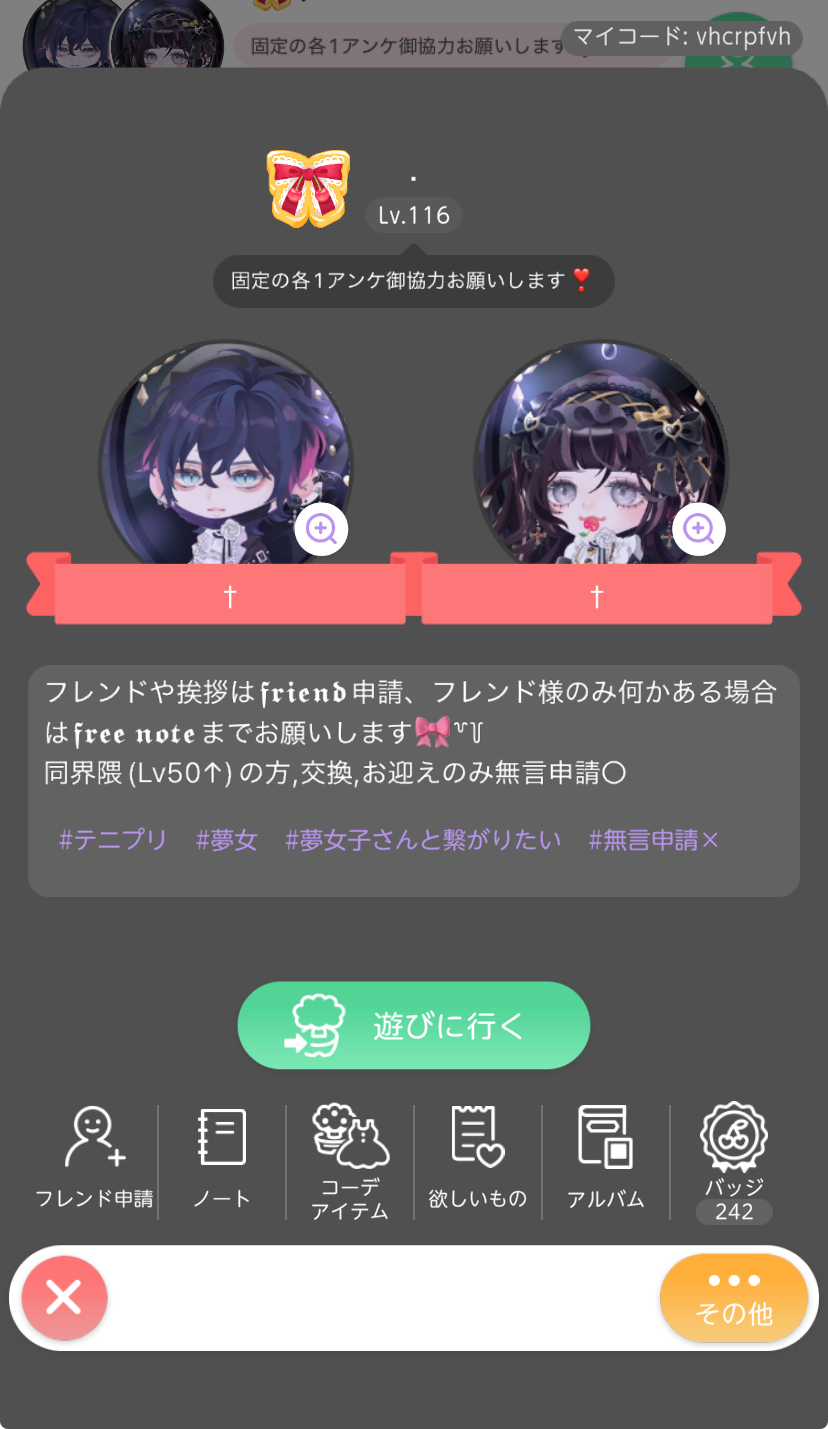Select the #テニプリ hashtag
The height and width of the screenshot is (1429, 828).
113,840
